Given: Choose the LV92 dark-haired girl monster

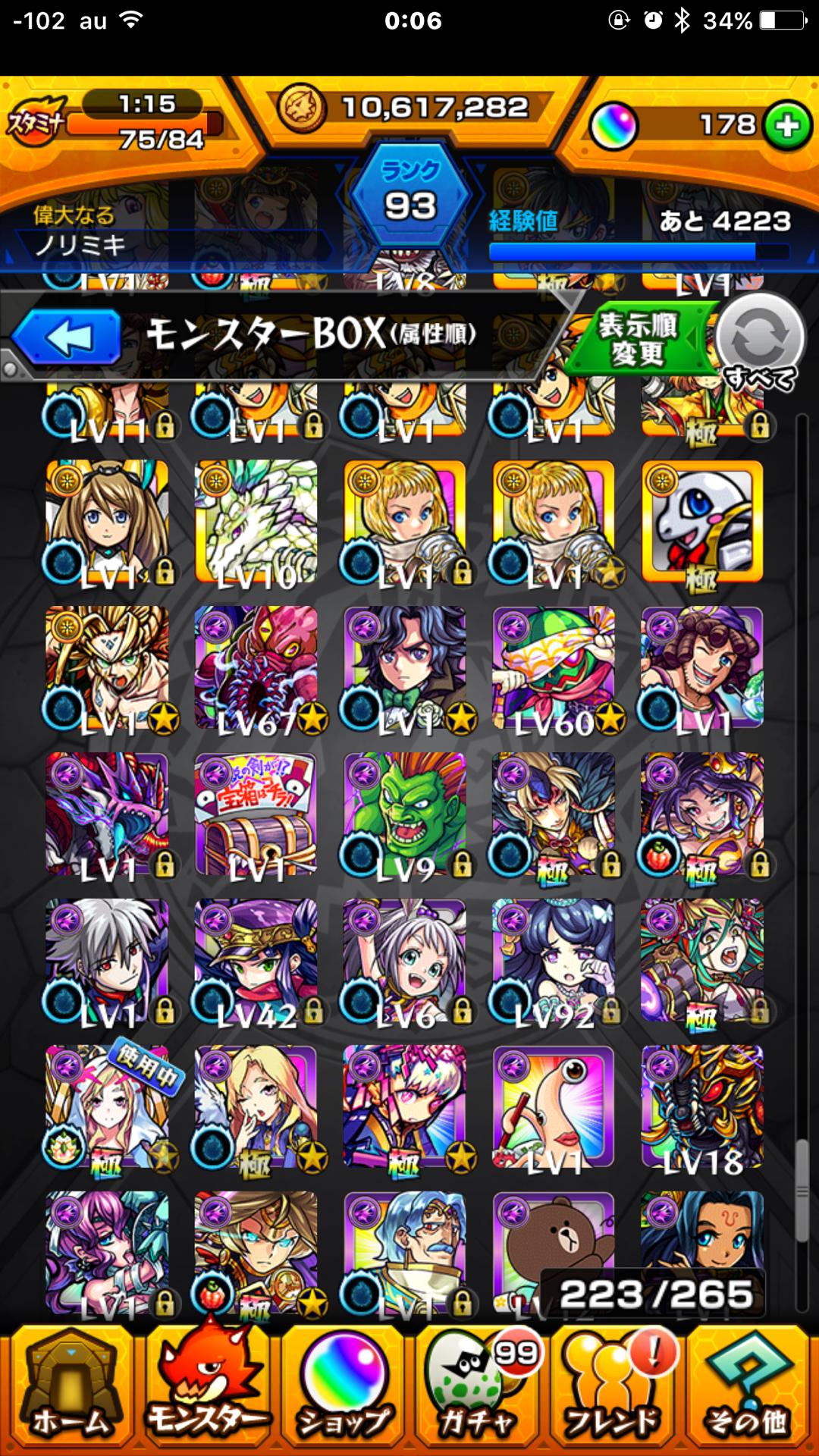Looking at the screenshot, I should coord(554,960).
